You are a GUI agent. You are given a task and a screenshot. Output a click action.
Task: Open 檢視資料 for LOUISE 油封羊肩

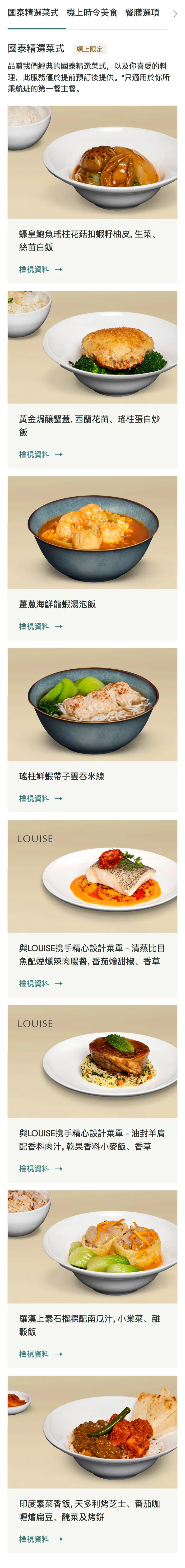(x=40, y=1168)
